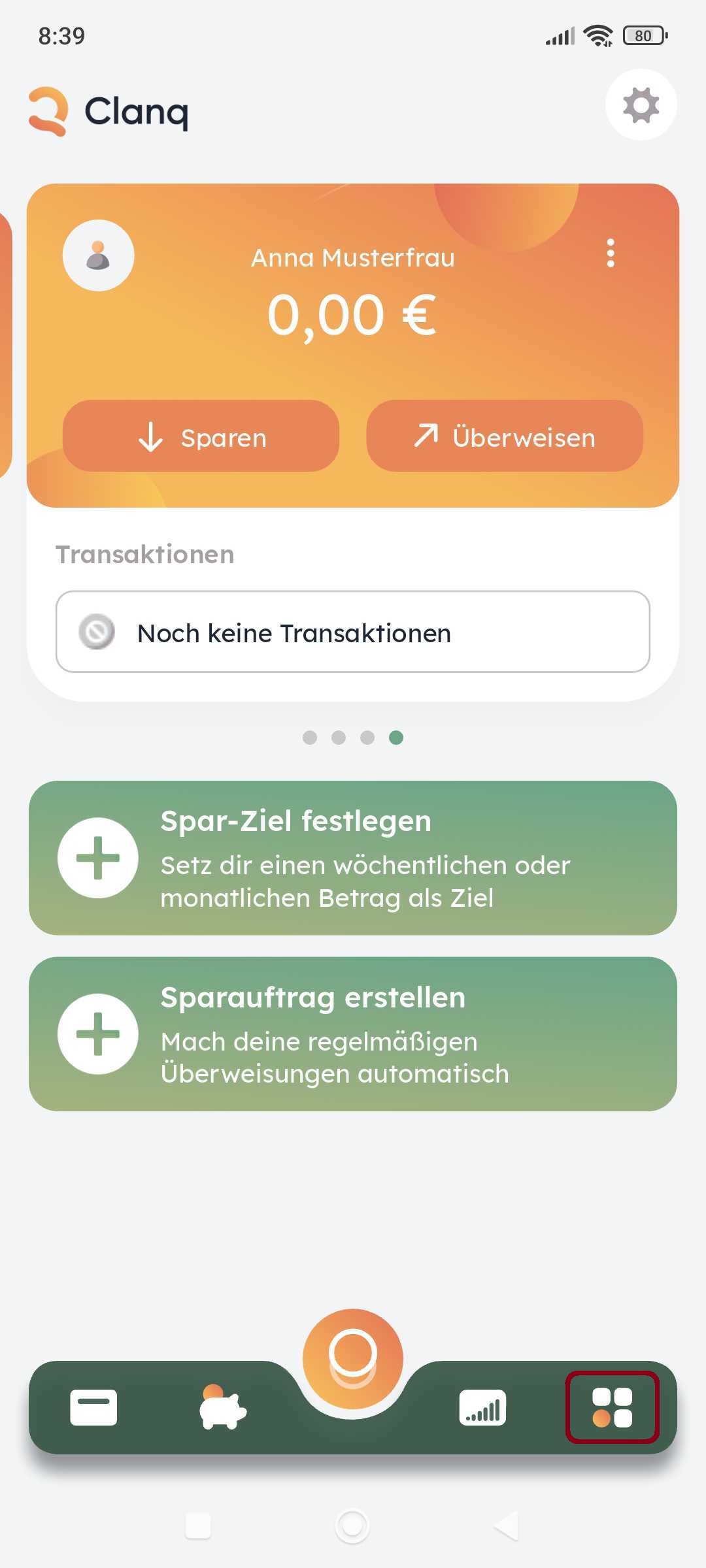Open Sparauftrag erstellen card
This screenshot has width=706, height=1568.
pyautogui.click(x=353, y=1034)
